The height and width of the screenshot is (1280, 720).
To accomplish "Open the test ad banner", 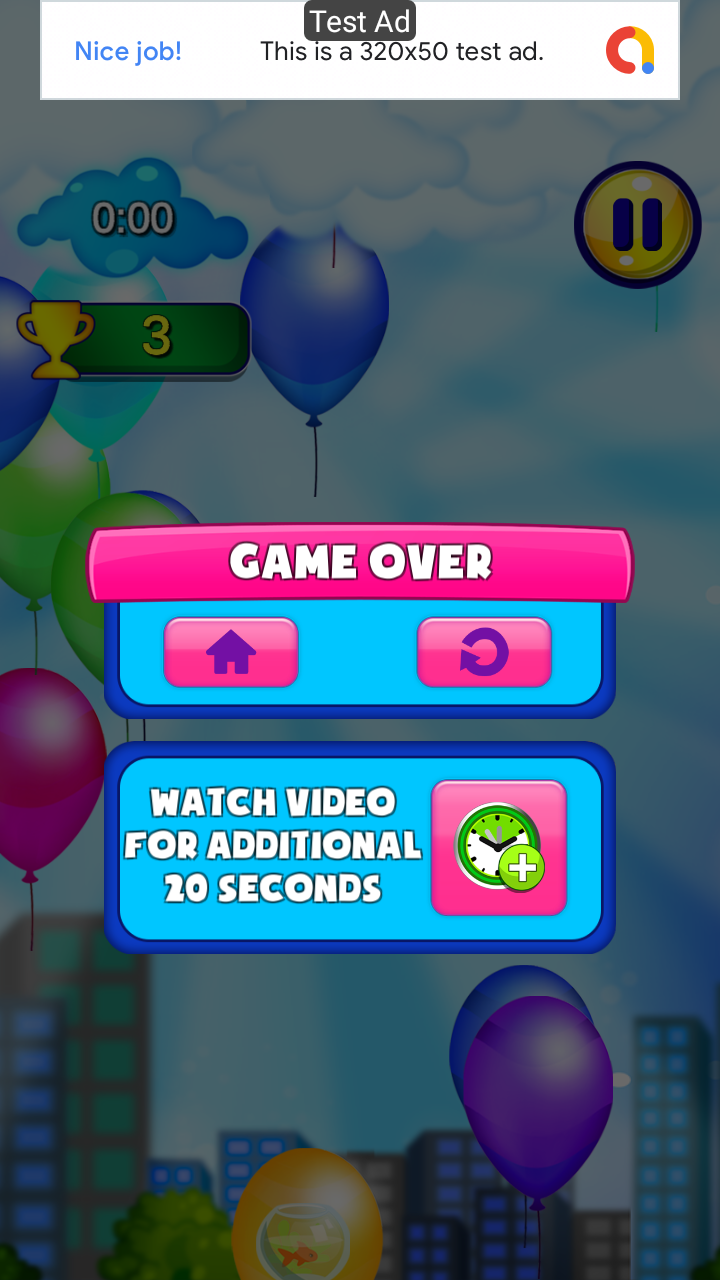I will 360,50.
